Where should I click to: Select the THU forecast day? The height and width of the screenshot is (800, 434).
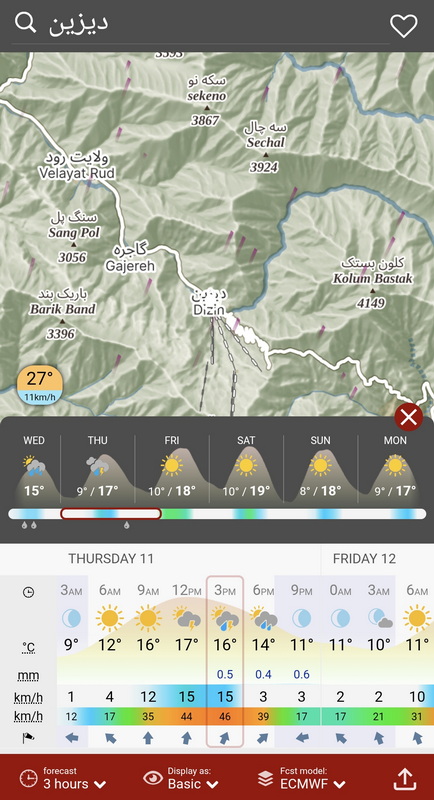(x=97, y=468)
